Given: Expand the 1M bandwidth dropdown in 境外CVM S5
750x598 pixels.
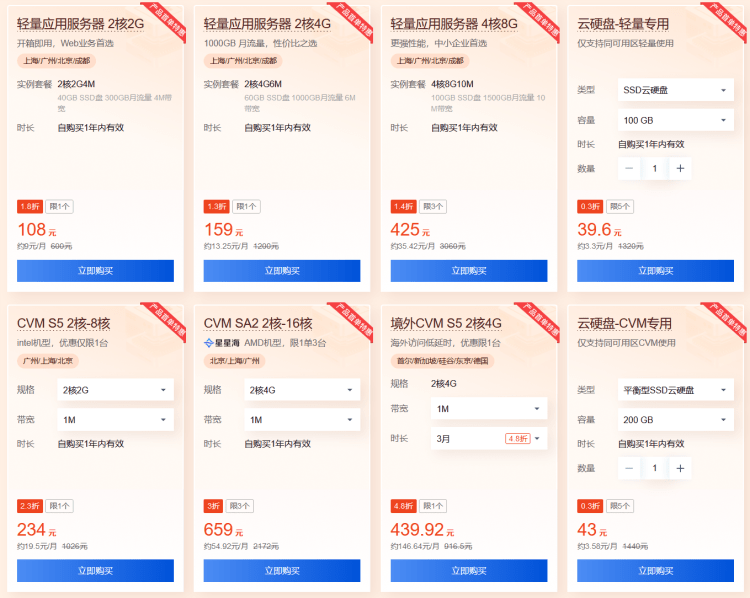Looking at the screenshot, I should pyautogui.click(x=488, y=409).
